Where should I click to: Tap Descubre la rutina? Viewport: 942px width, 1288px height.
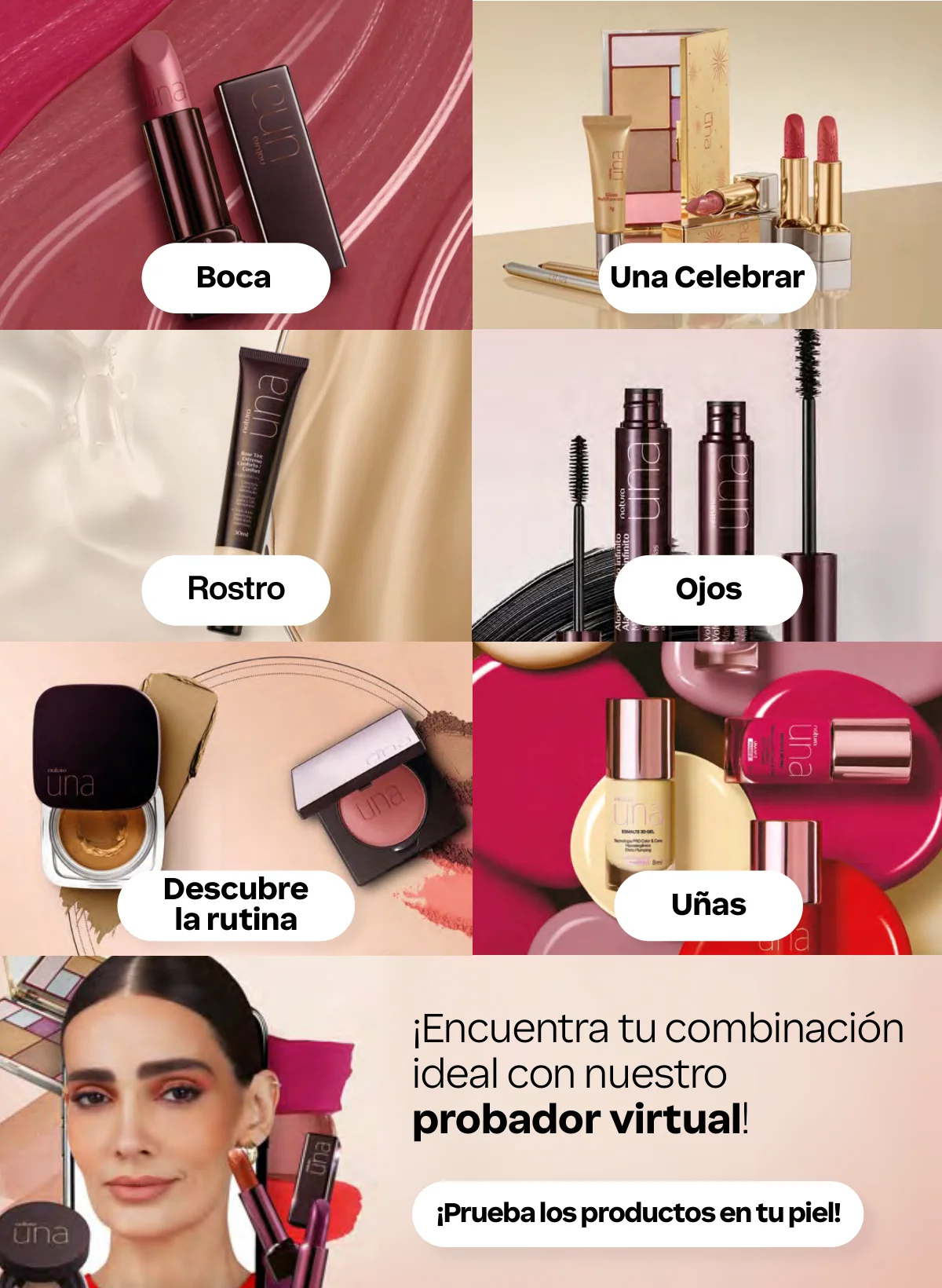[235, 905]
